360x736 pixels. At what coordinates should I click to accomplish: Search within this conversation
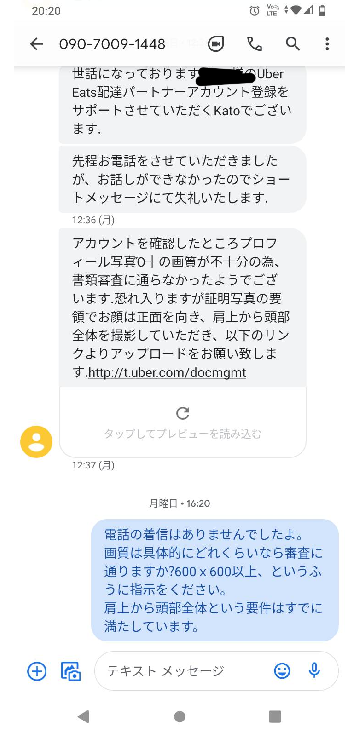pyautogui.click(x=293, y=44)
